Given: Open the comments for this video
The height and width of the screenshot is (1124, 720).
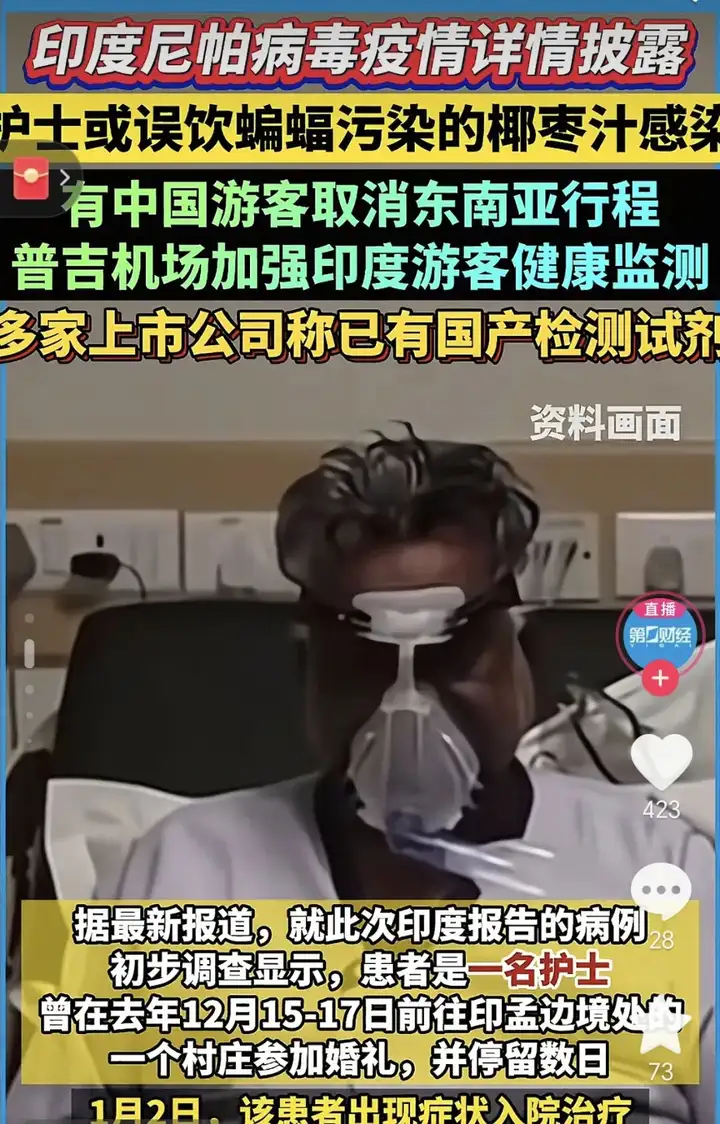Looking at the screenshot, I should click(x=661, y=892).
